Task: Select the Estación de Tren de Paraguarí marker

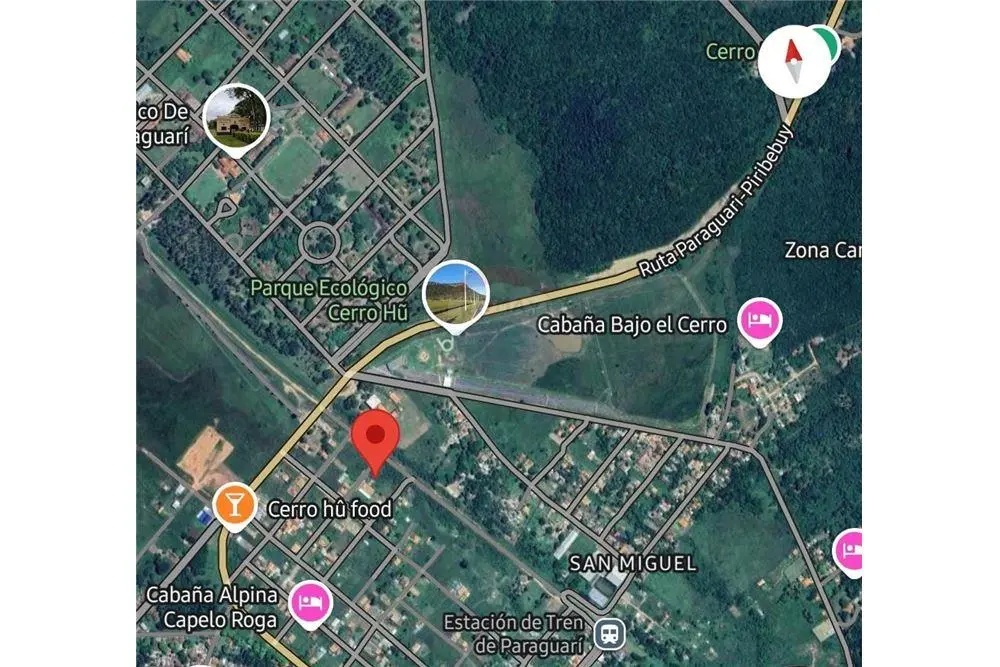Action: point(607,632)
